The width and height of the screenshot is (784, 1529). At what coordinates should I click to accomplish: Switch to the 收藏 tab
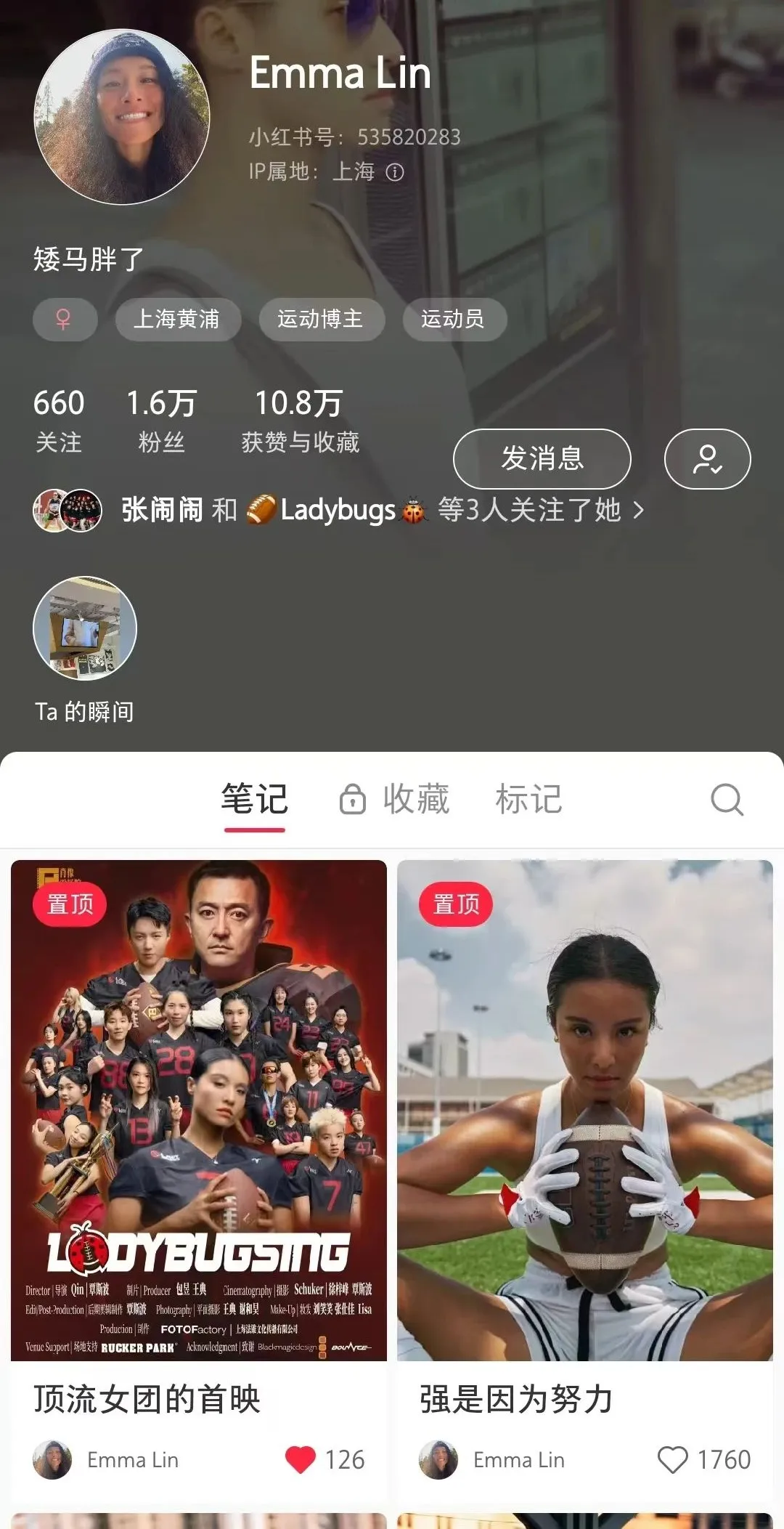coord(396,799)
